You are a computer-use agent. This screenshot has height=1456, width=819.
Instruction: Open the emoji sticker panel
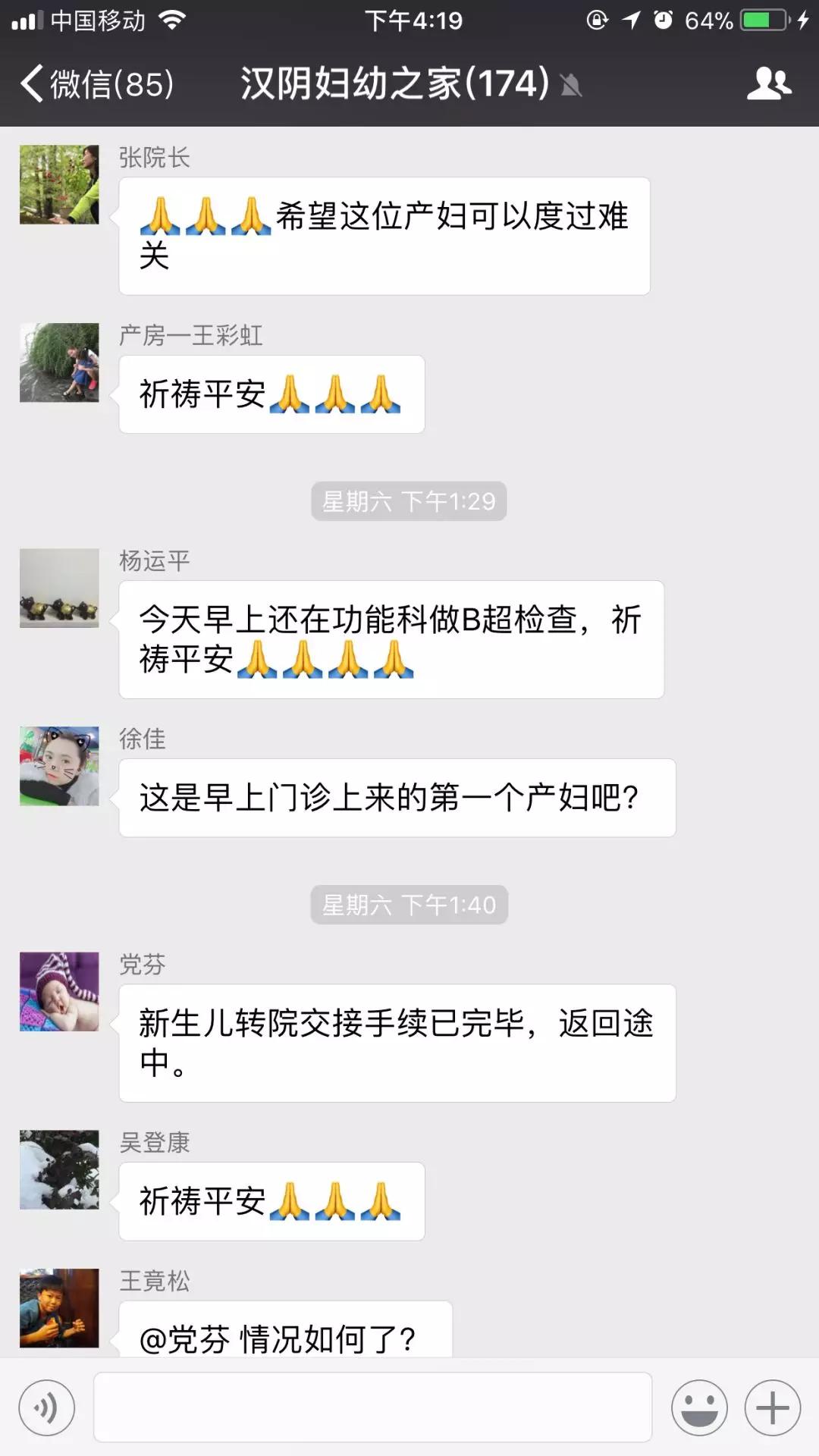pyautogui.click(x=699, y=1408)
